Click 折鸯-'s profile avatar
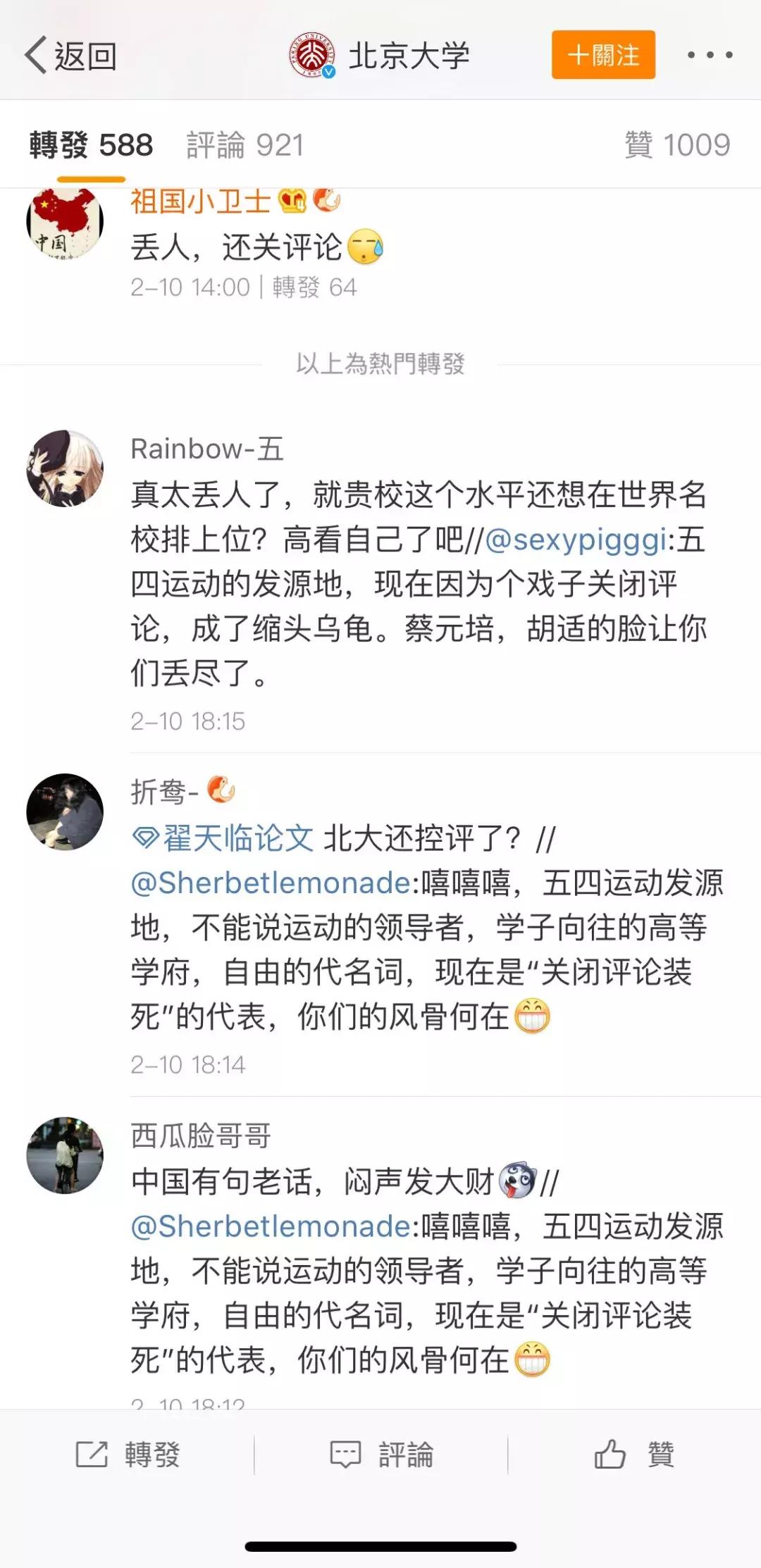The width and height of the screenshot is (761, 1568). (65, 810)
